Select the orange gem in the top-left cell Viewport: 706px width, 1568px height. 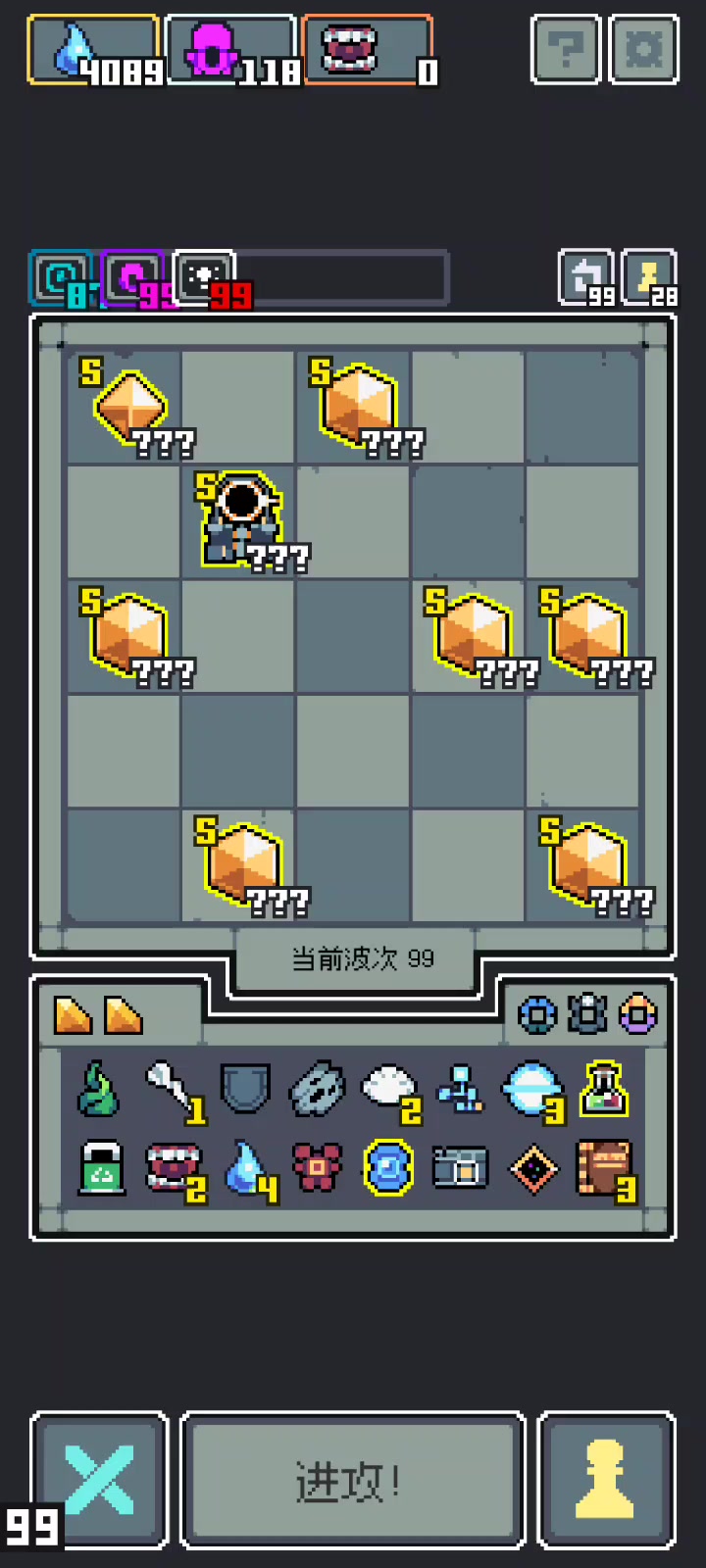click(130, 405)
